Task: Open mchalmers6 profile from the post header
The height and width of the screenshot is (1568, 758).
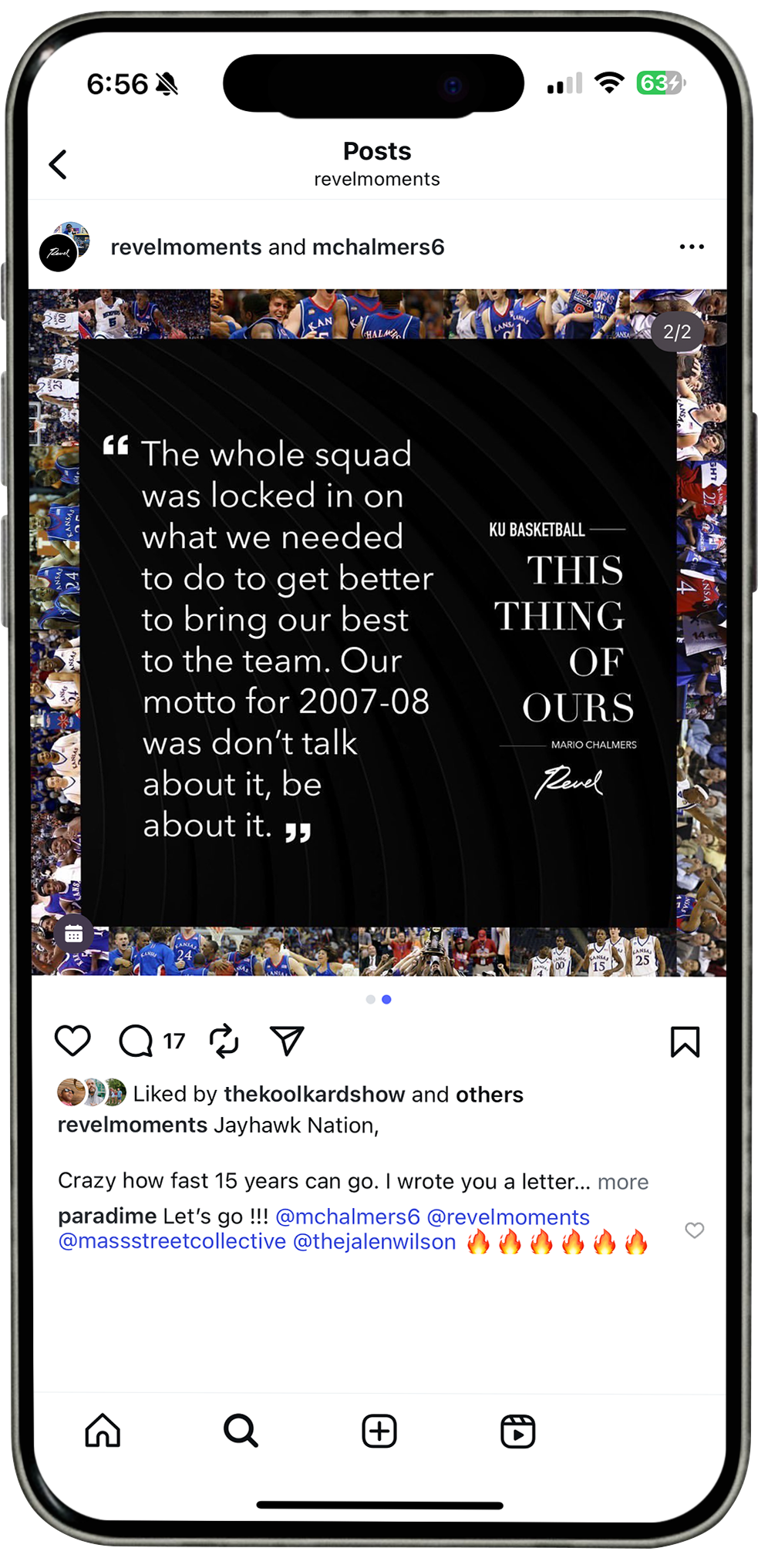Action: (378, 247)
